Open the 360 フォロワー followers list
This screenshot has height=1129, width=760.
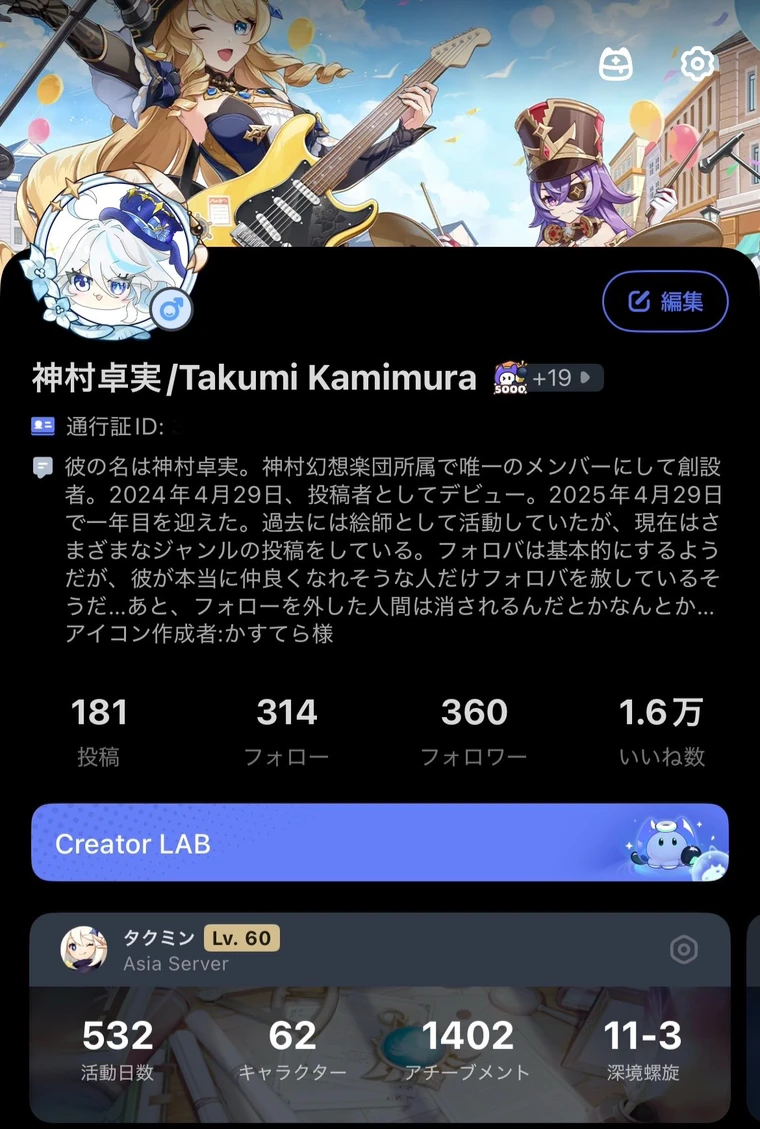(473, 732)
